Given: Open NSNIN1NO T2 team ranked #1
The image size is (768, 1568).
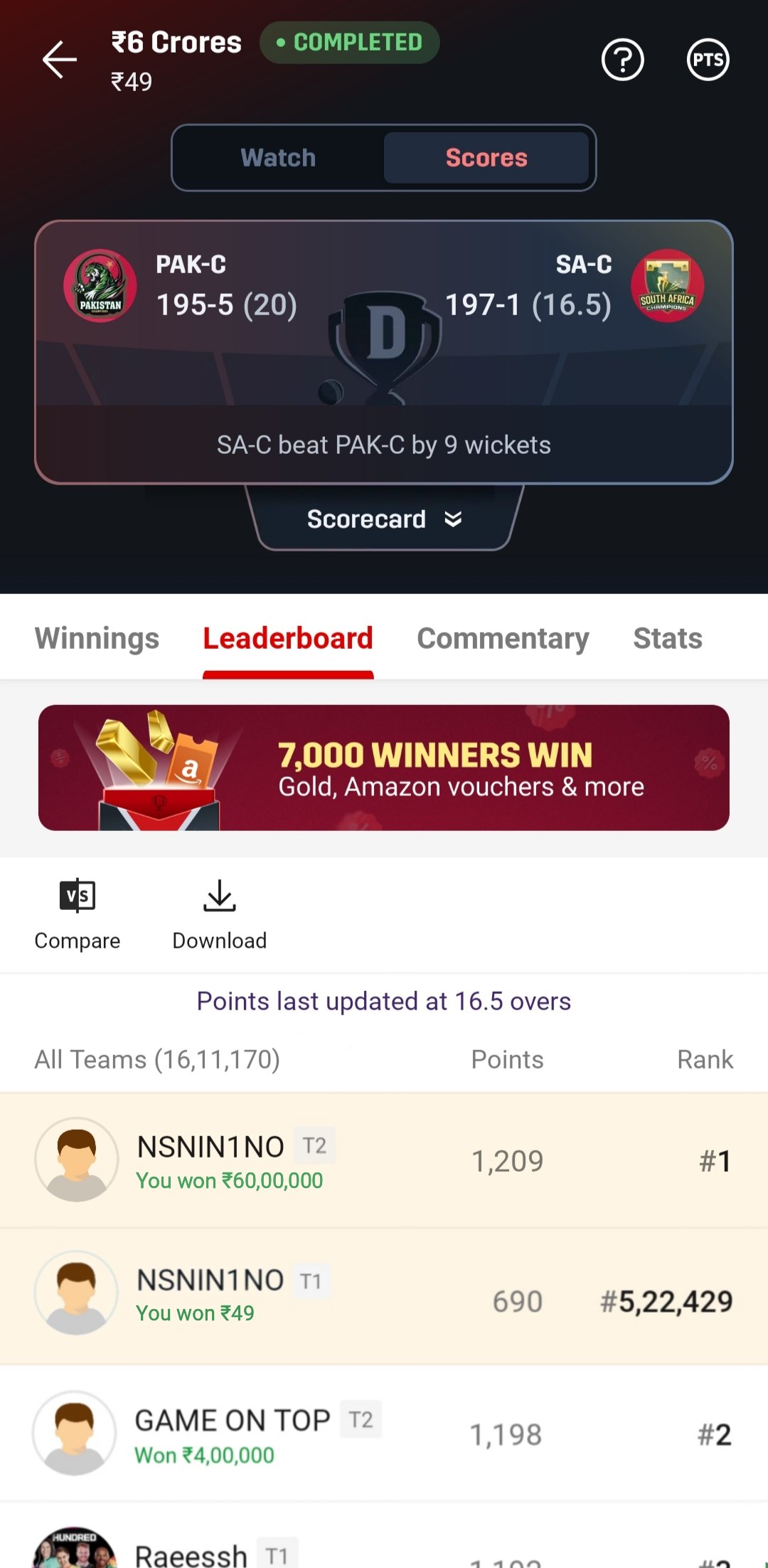Looking at the screenshot, I should pyautogui.click(x=384, y=1160).
